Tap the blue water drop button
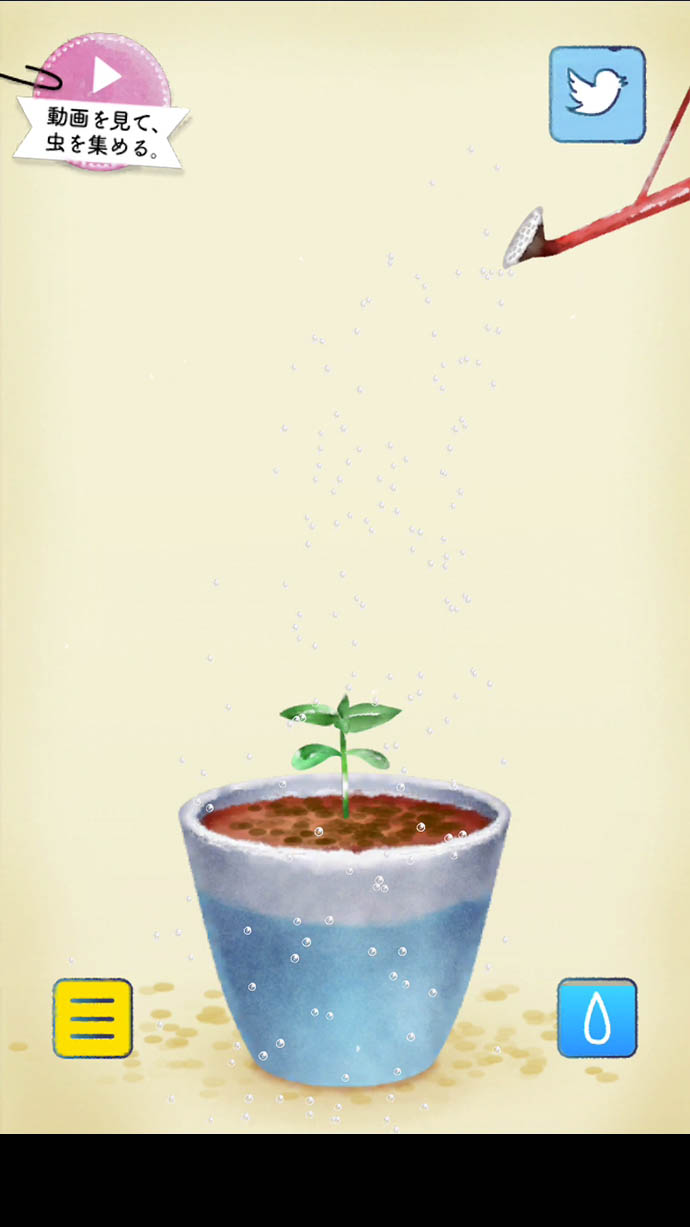Image resolution: width=690 pixels, height=1227 pixels. point(597,1018)
